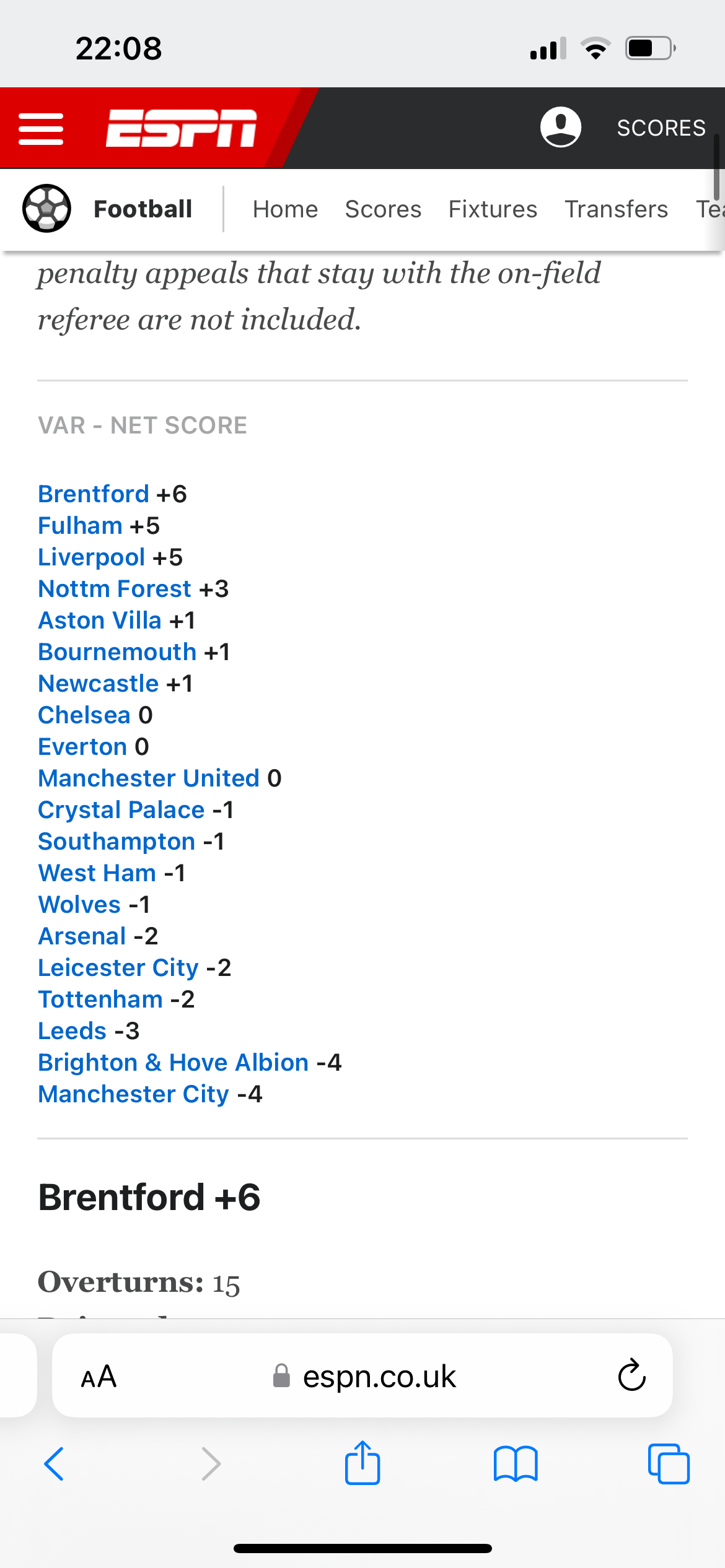Go to the Football Home tab
Viewport: 725px width, 1568px height.
(285, 209)
